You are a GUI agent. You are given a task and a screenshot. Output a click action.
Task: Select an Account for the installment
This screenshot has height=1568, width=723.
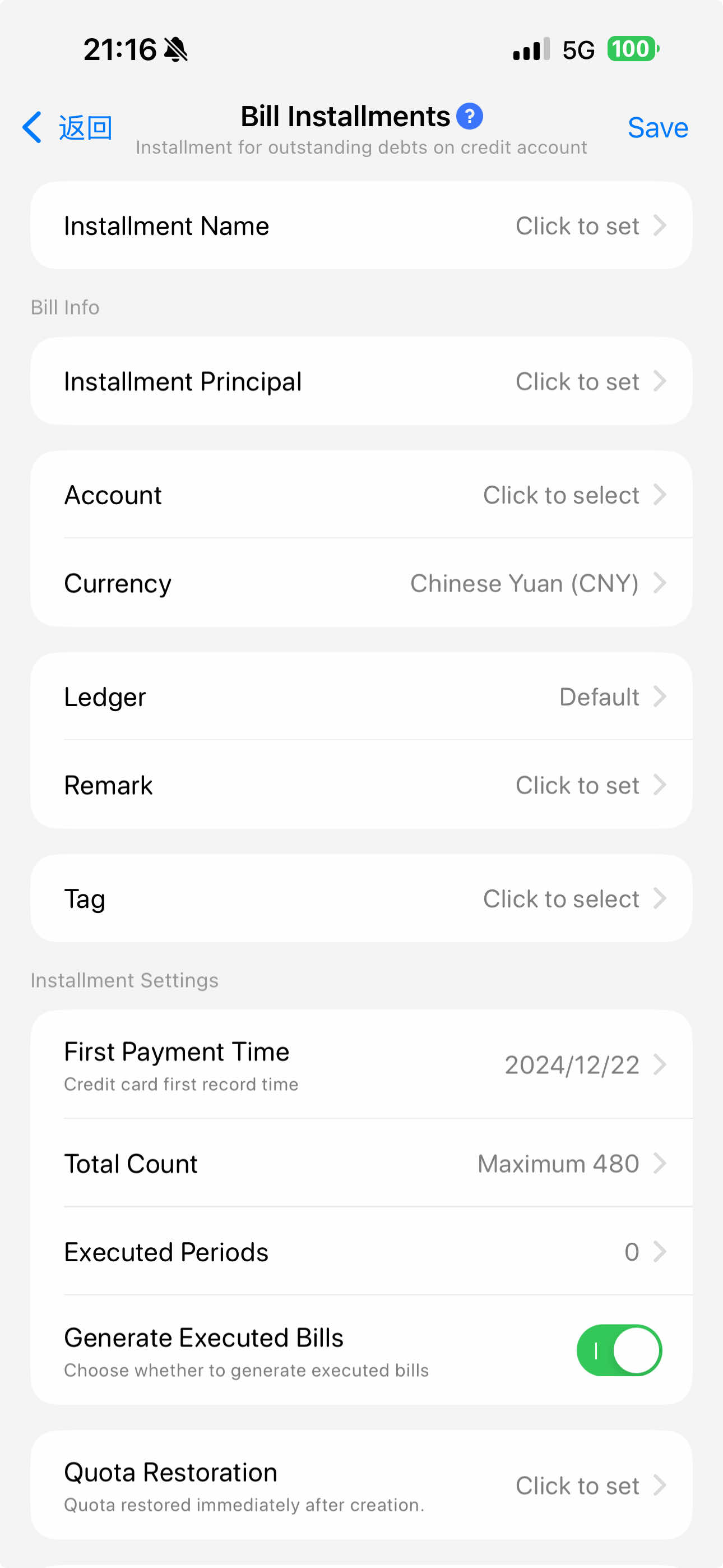(x=361, y=495)
